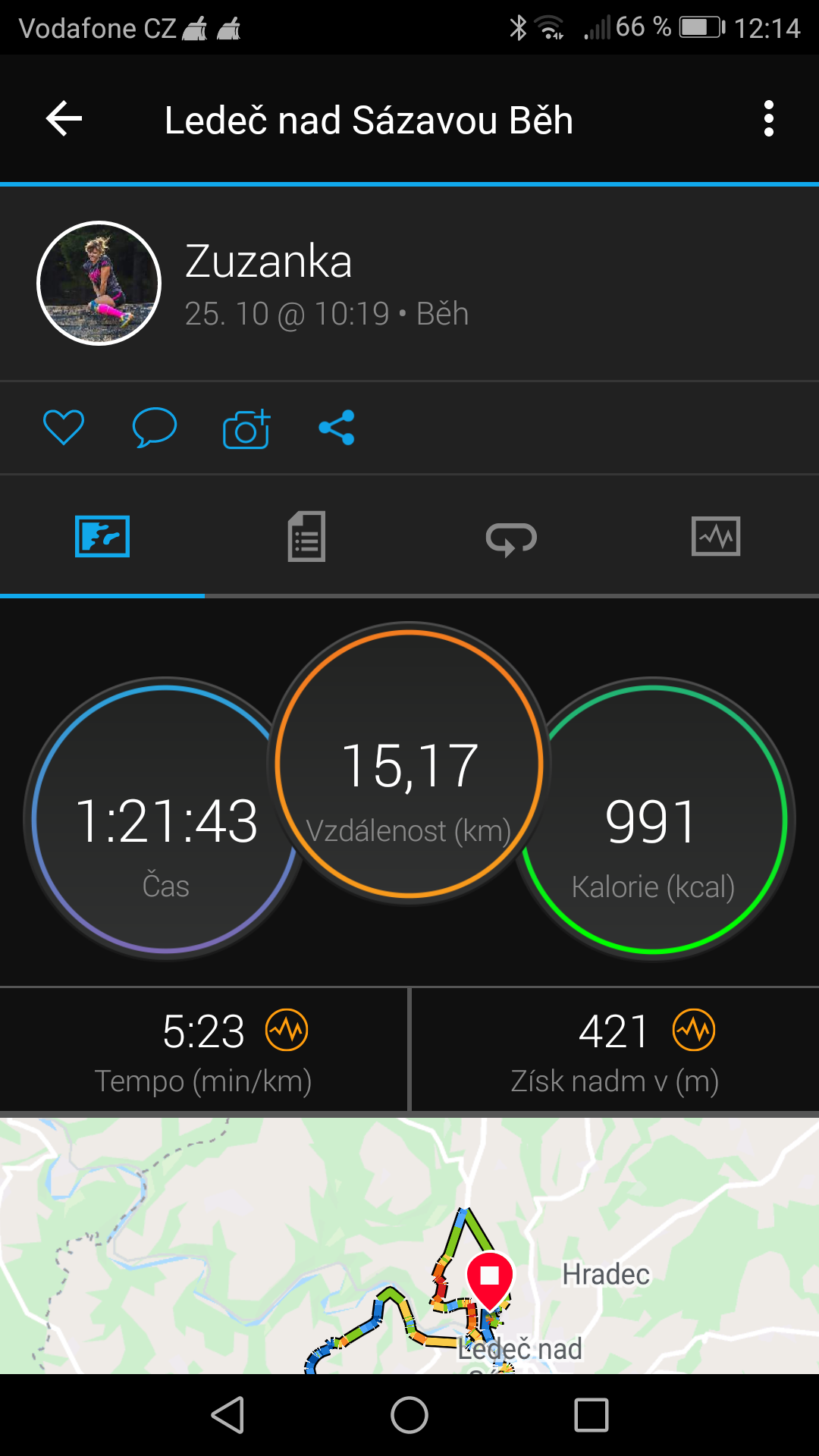819x1456 pixels.
Task: Share this run activity
Action: (337, 428)
